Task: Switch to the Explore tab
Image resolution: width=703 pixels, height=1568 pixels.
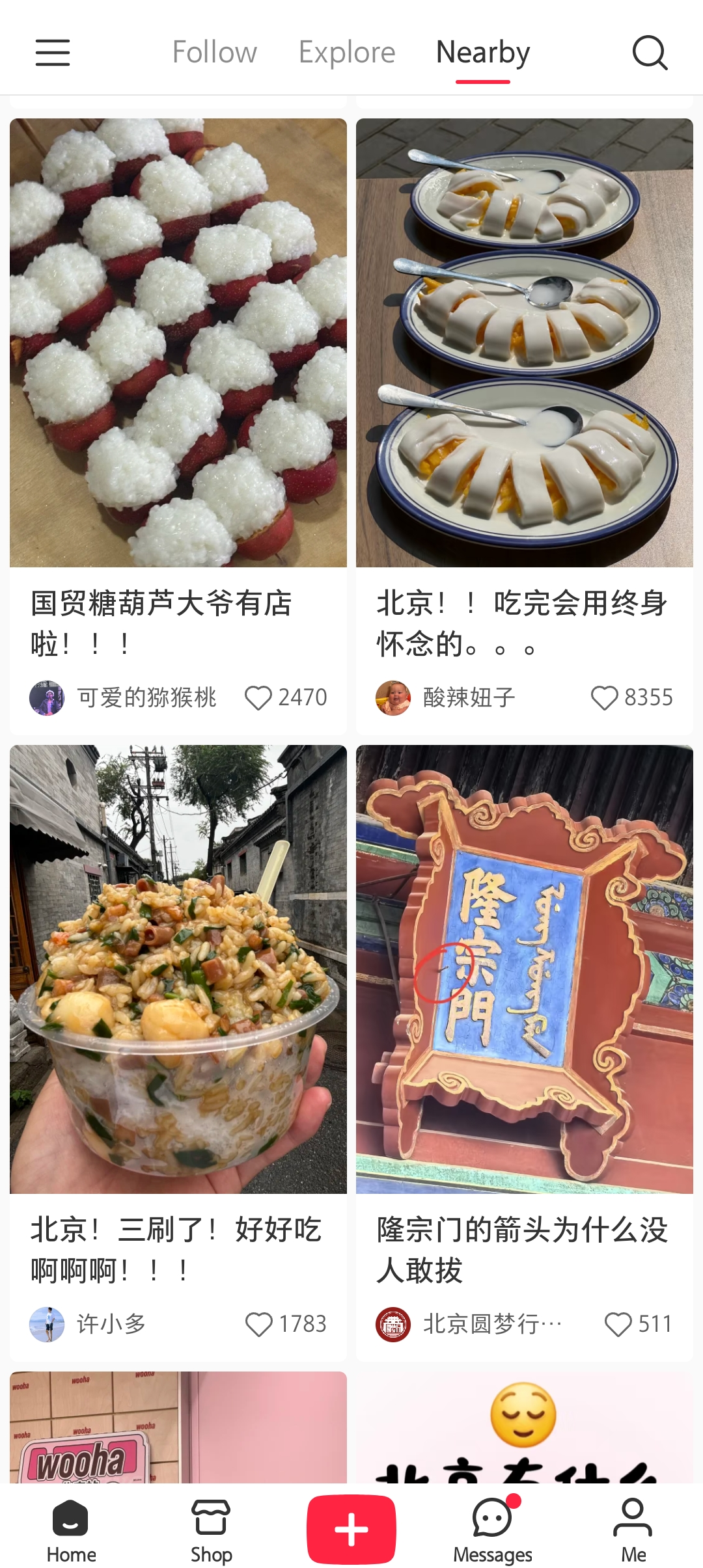Action: coord(347,53)
